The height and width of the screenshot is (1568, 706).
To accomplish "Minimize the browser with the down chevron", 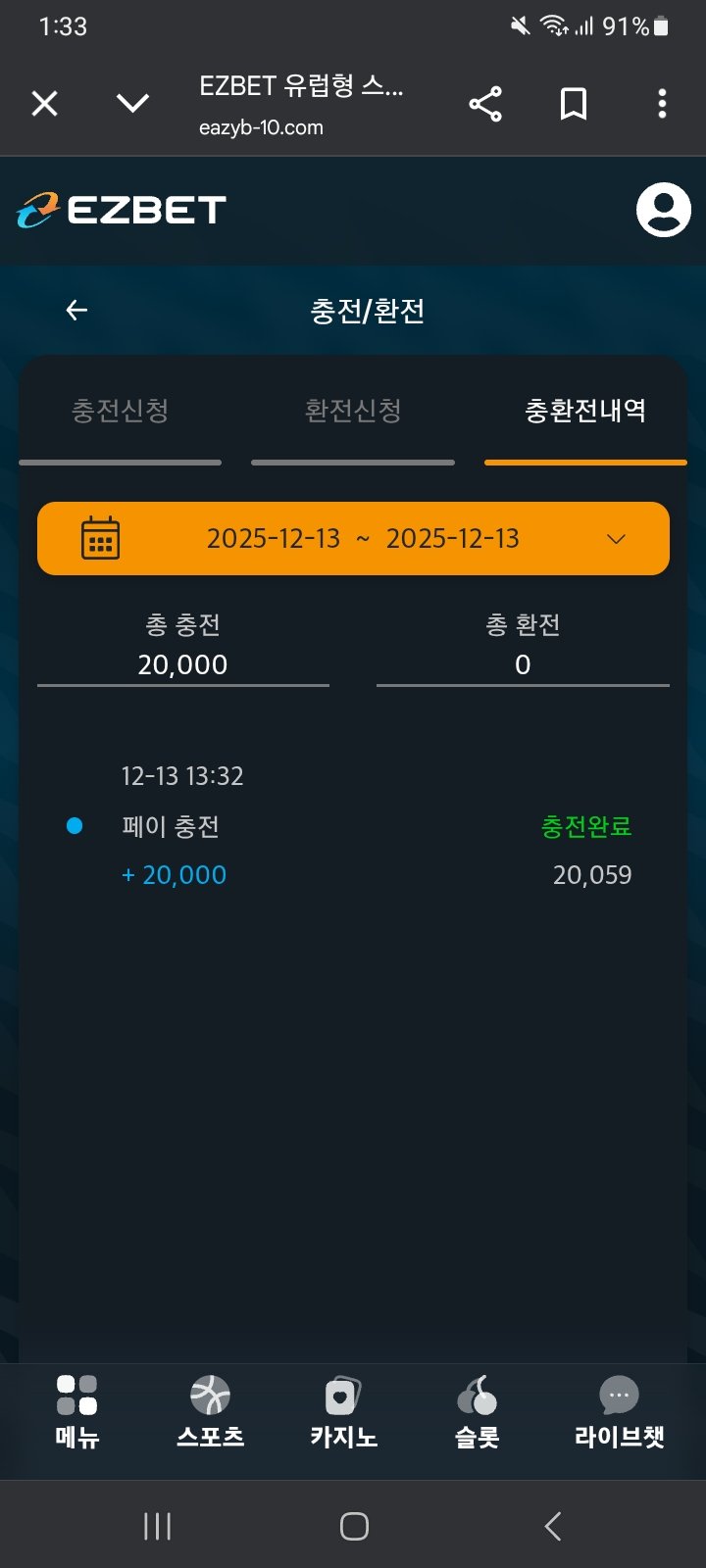I will click(x=132, y=103).
